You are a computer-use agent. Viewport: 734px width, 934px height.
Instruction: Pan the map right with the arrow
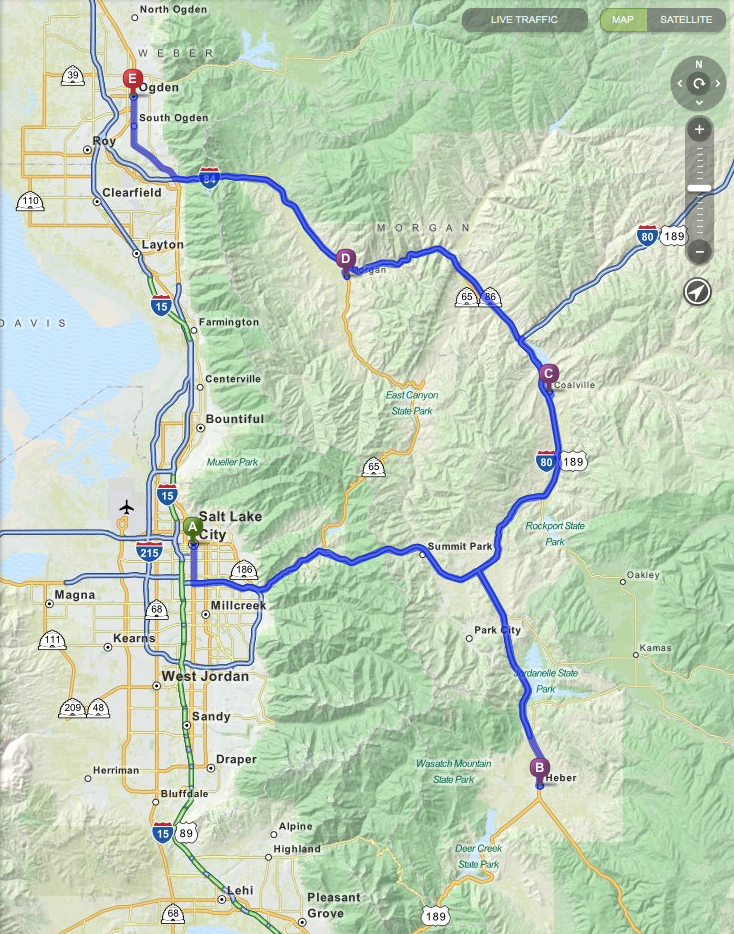pyautogui.click(x=718, y=84)
